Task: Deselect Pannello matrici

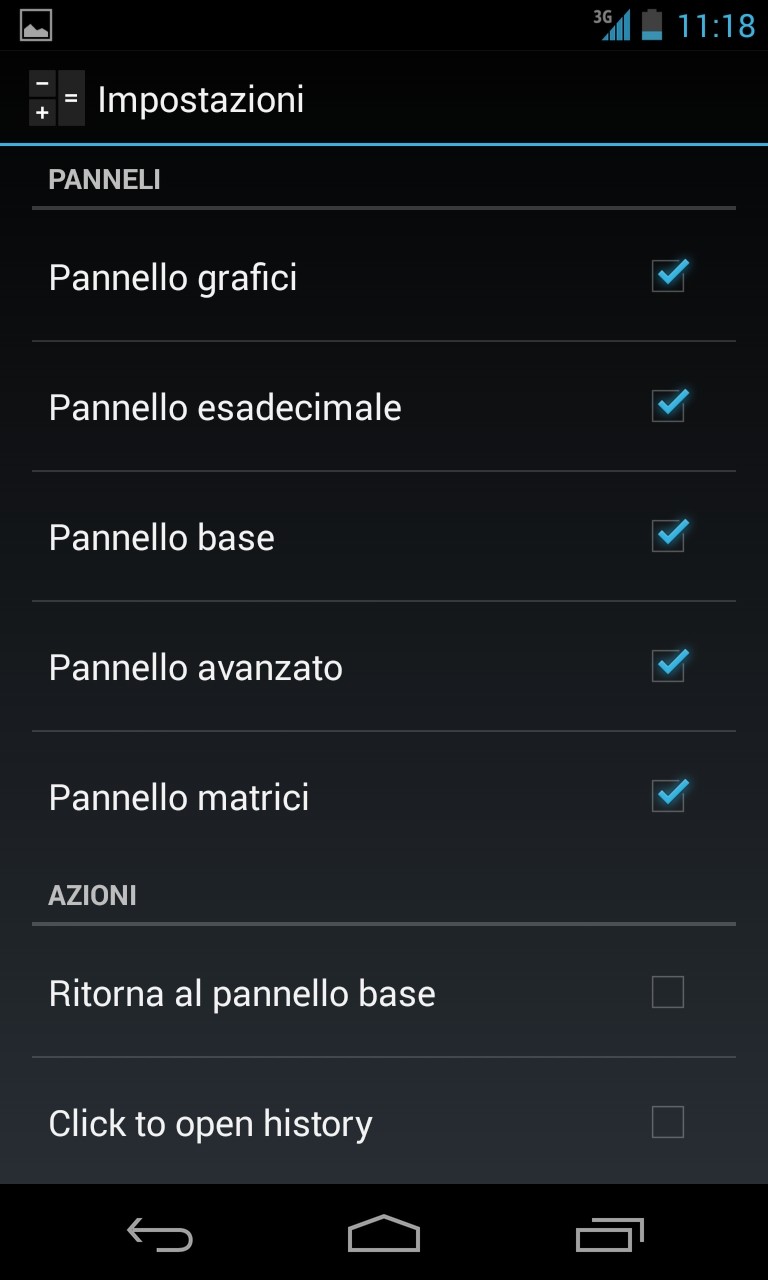Action: [x=668, y=796]
